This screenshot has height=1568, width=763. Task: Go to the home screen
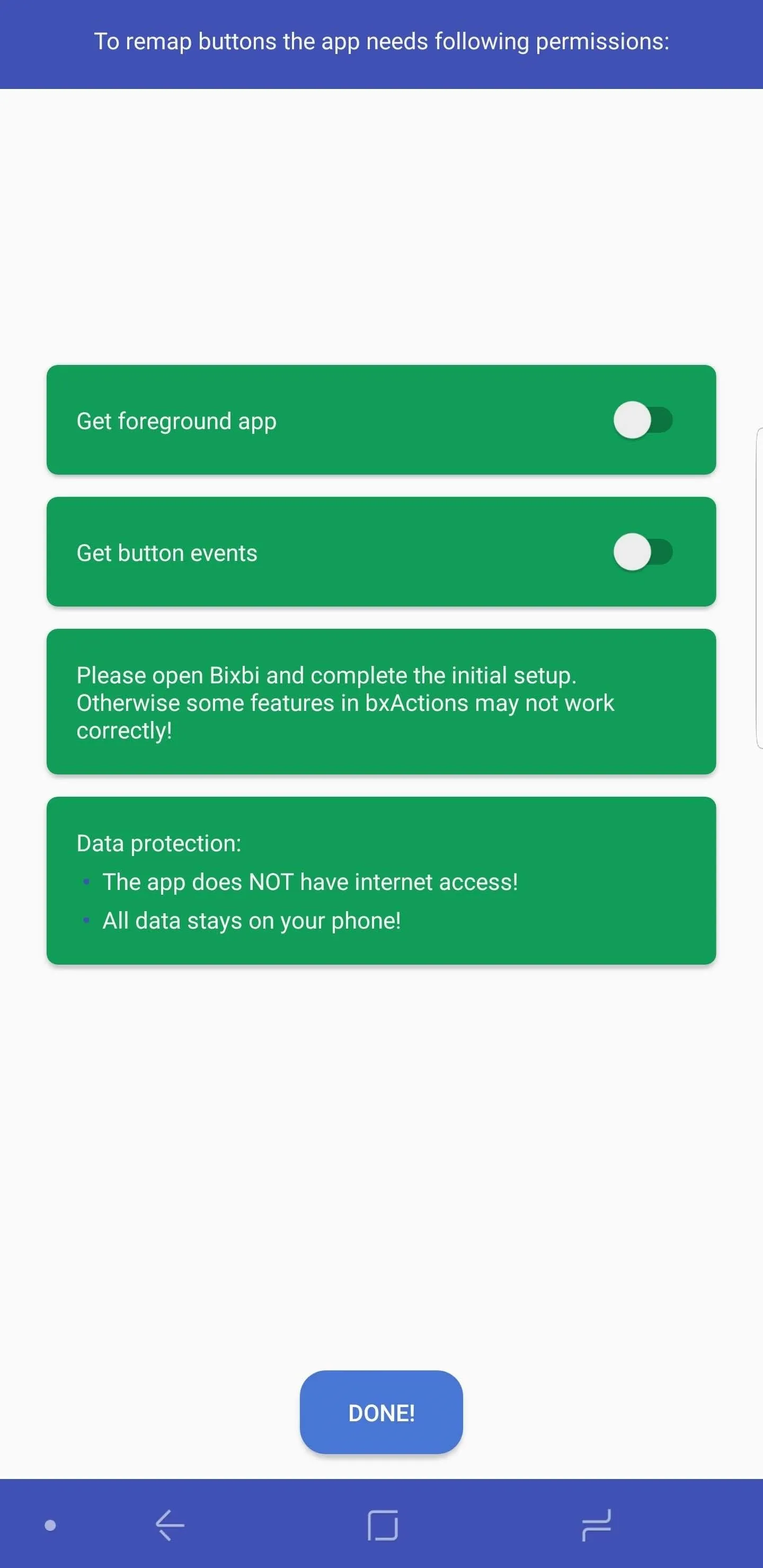point(383,1525)
